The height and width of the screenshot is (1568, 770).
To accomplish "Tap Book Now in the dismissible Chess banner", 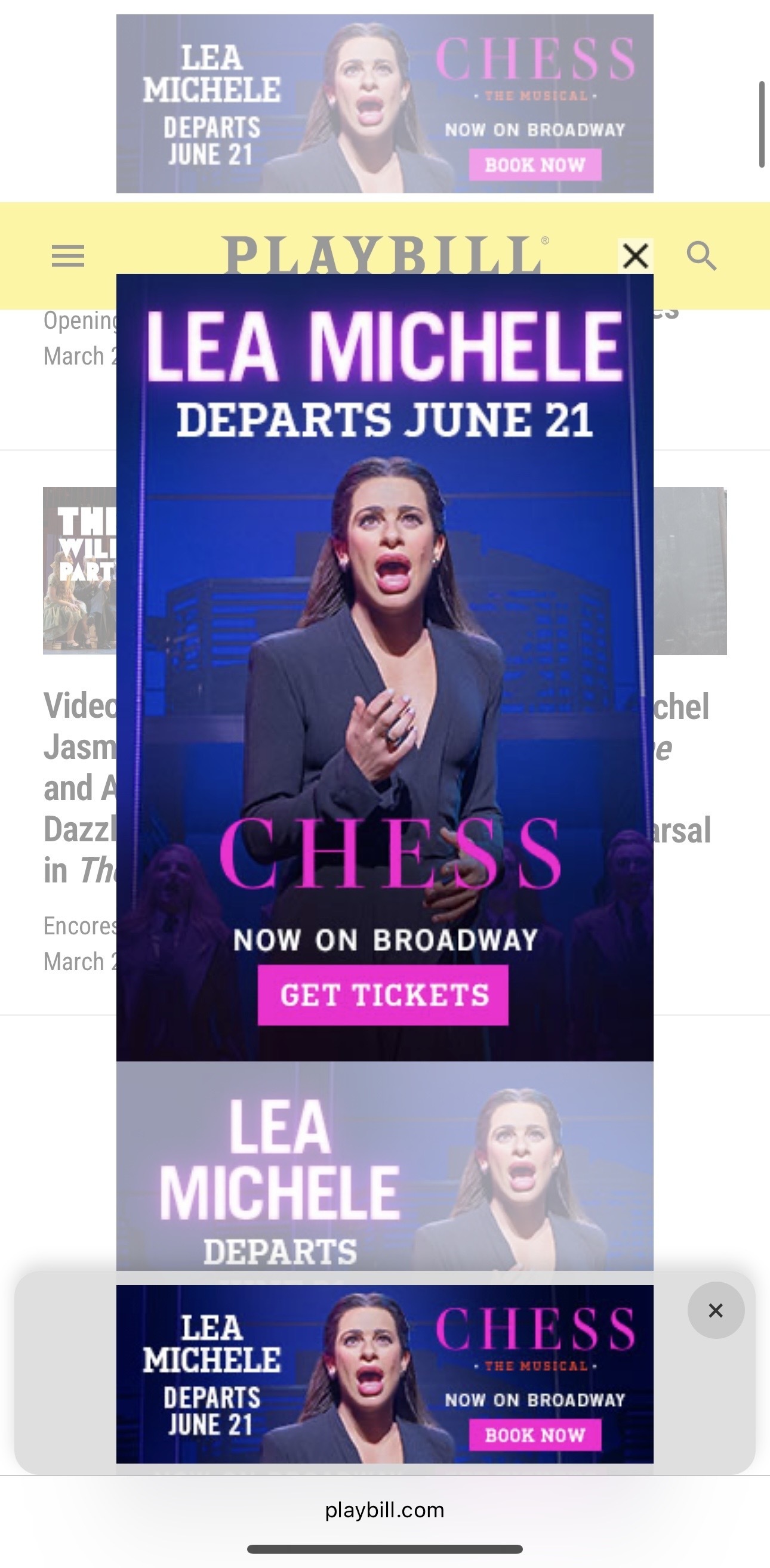I will pyautogui.click(x=535, y=1435).
